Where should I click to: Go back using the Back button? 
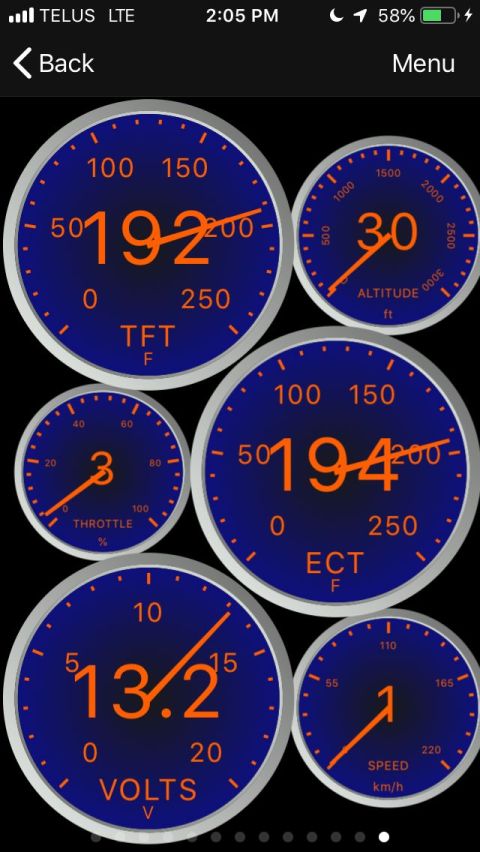(53, 64)
